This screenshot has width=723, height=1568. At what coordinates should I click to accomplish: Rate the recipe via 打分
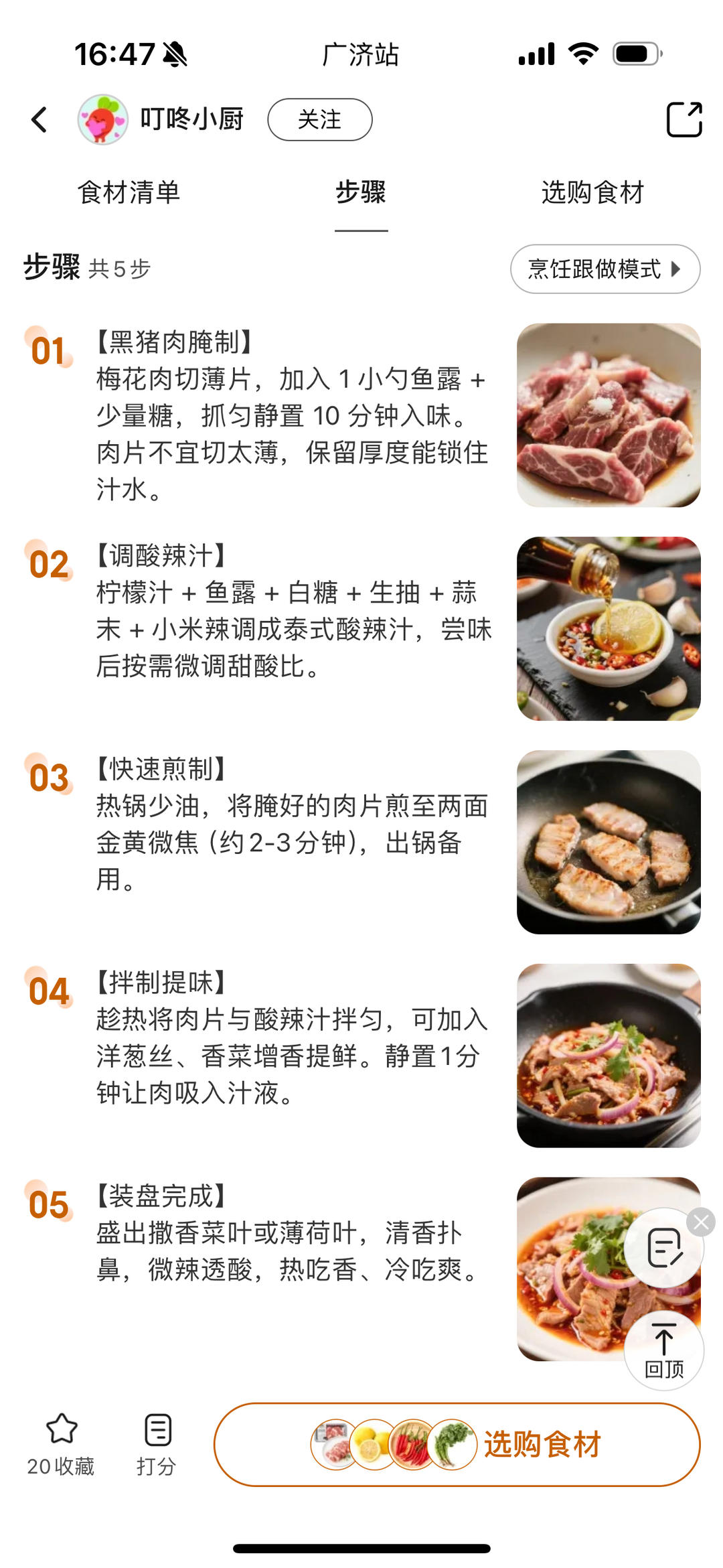pos(157,1443)
